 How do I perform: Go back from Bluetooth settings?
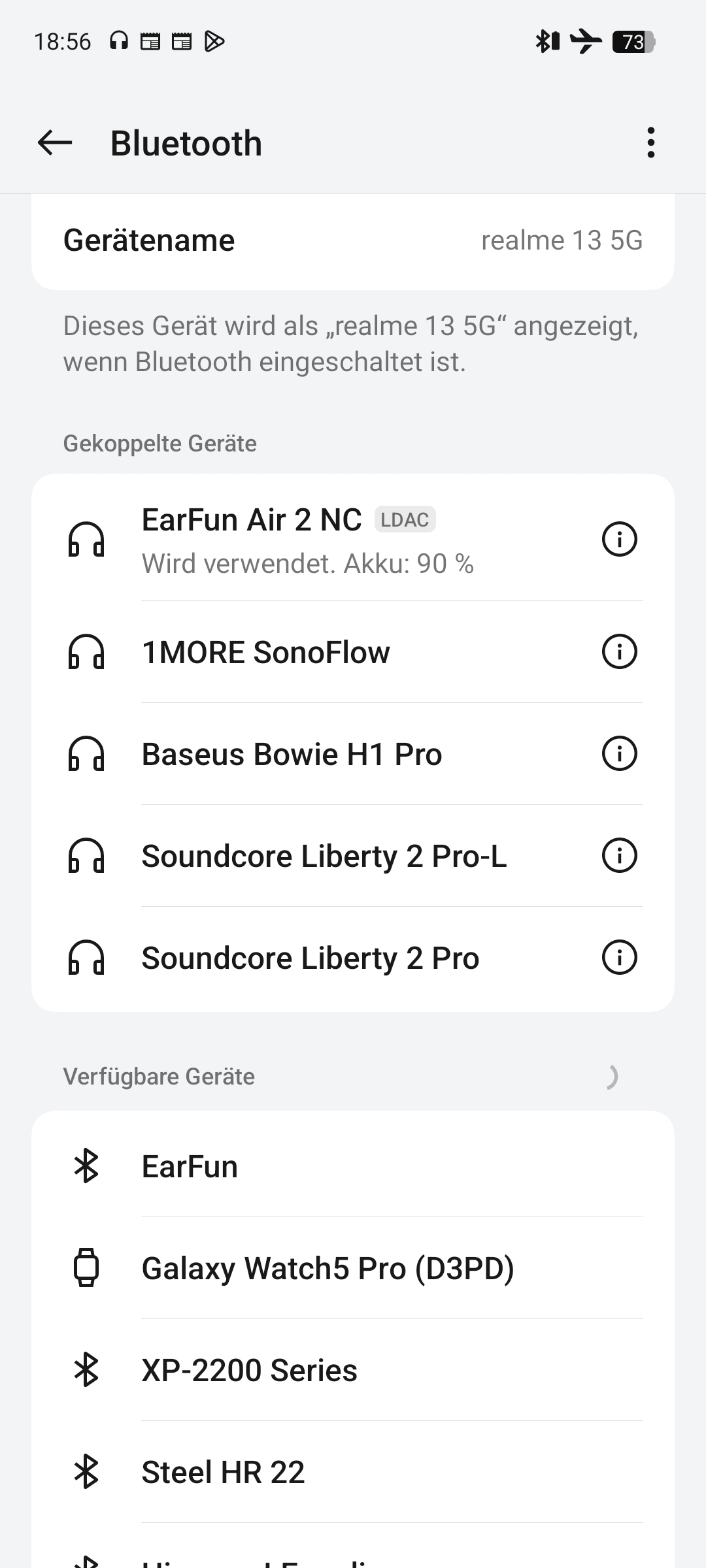point(55,142)
